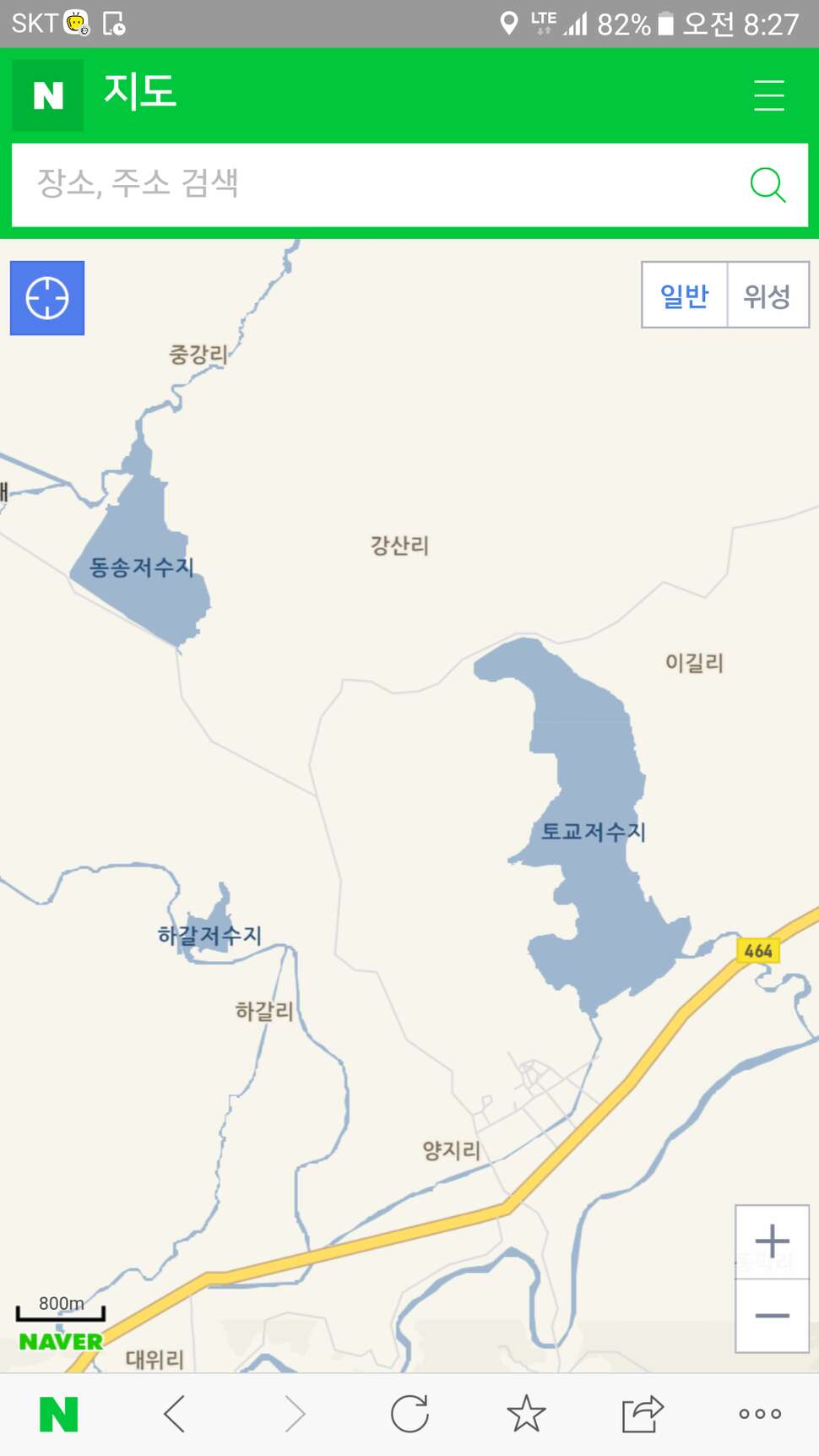Zoom out with the minus button

772,1316
